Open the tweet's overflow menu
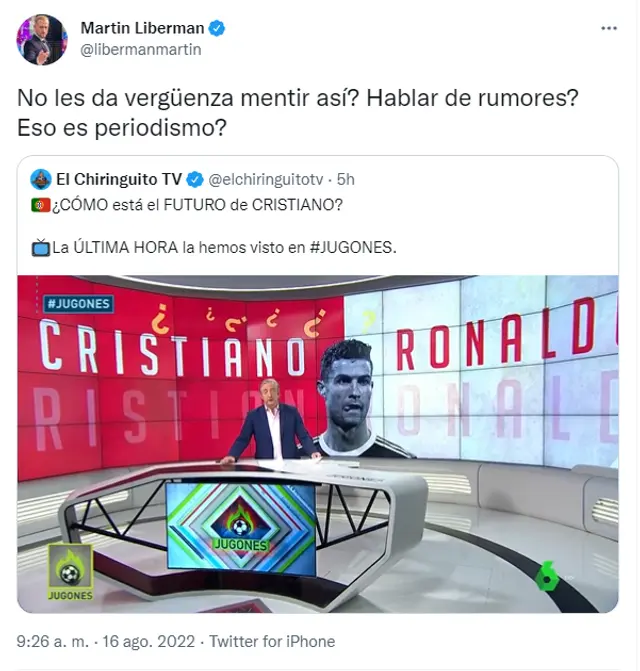The width and height of the screenshot is (640, 671). pyautogui.click(x=608, y=28)
